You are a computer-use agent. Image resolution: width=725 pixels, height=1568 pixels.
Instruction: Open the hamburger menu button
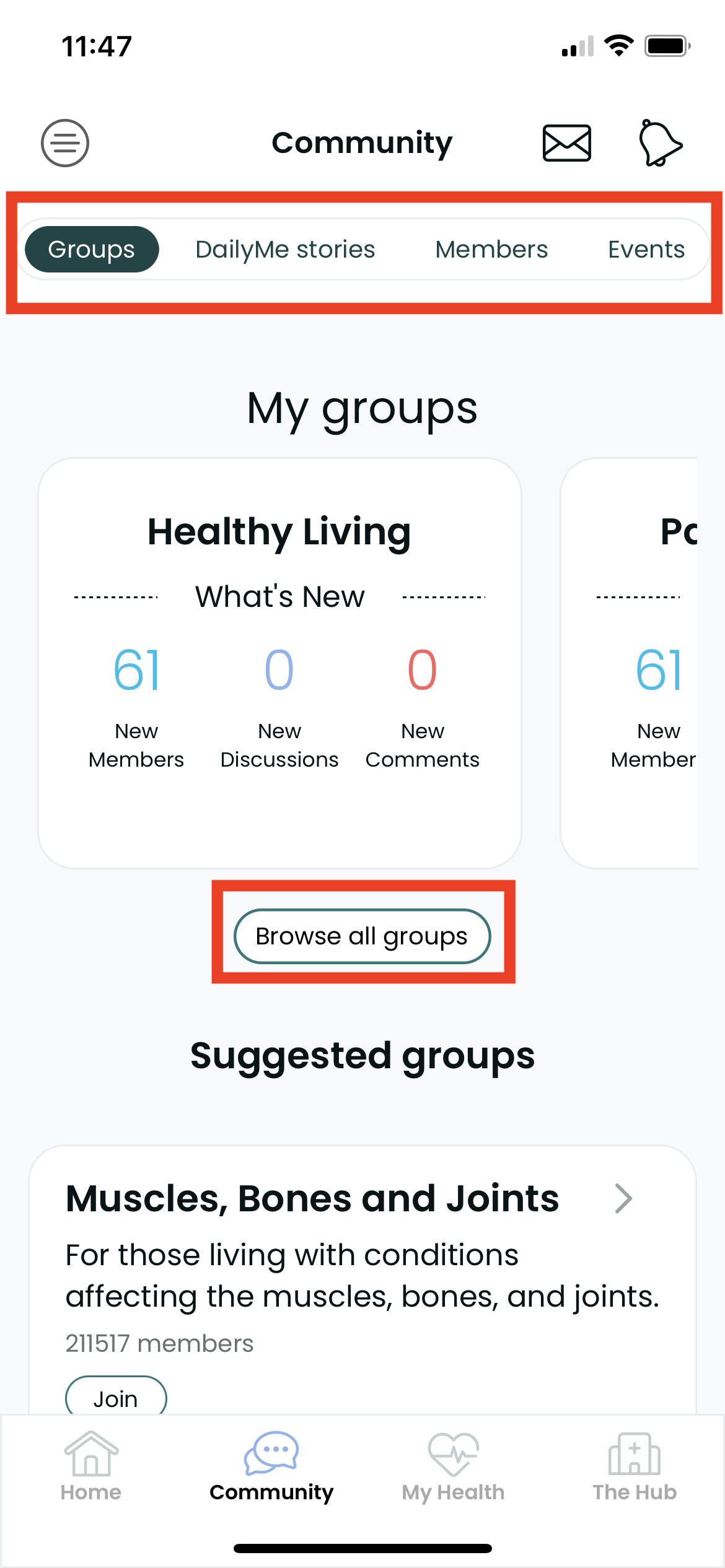coord(65,143)
